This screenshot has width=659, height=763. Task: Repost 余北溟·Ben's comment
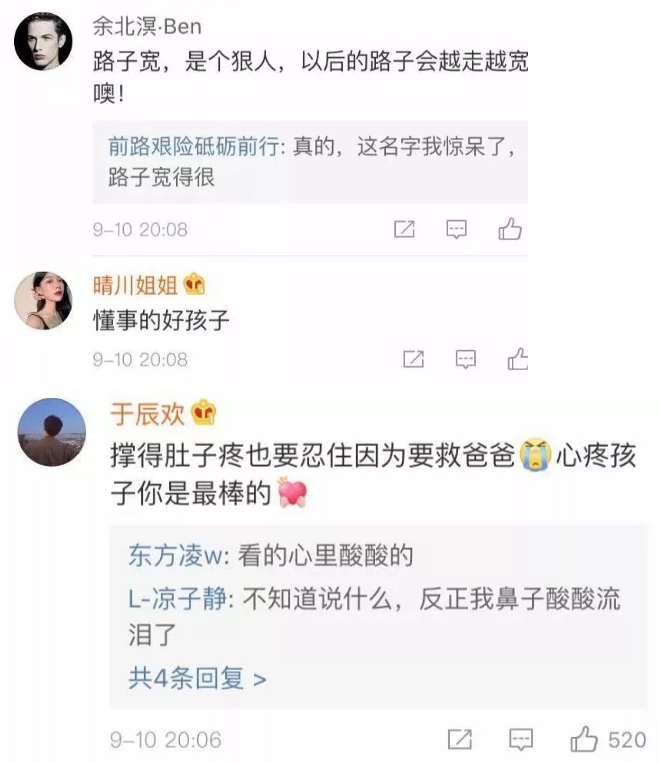click(404, 230)
